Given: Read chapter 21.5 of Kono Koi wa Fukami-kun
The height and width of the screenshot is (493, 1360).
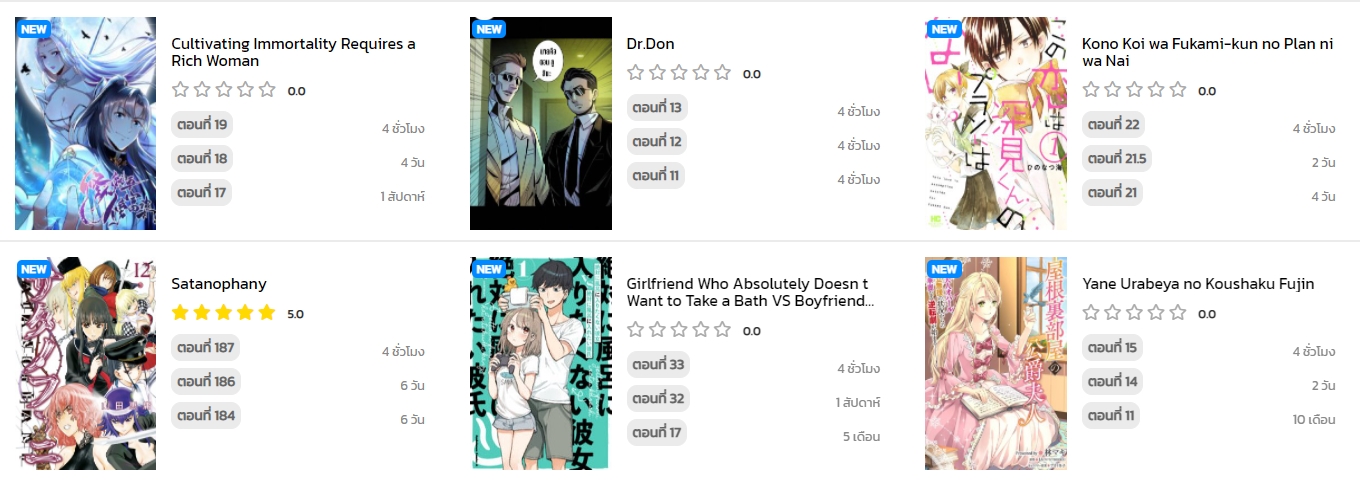Looking at the screenshot, I should click(x=1117, y=159).
